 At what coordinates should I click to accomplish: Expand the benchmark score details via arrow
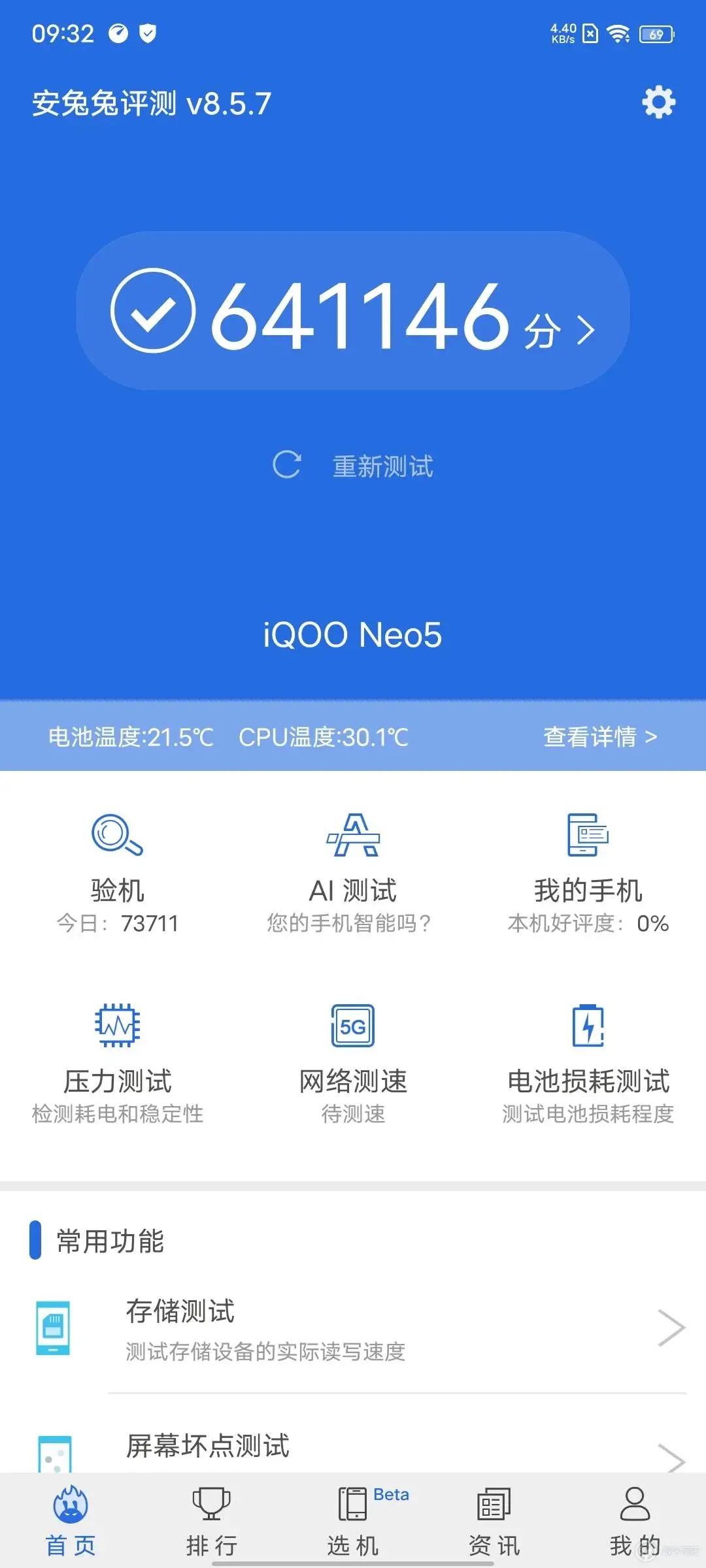pos(586,330)
